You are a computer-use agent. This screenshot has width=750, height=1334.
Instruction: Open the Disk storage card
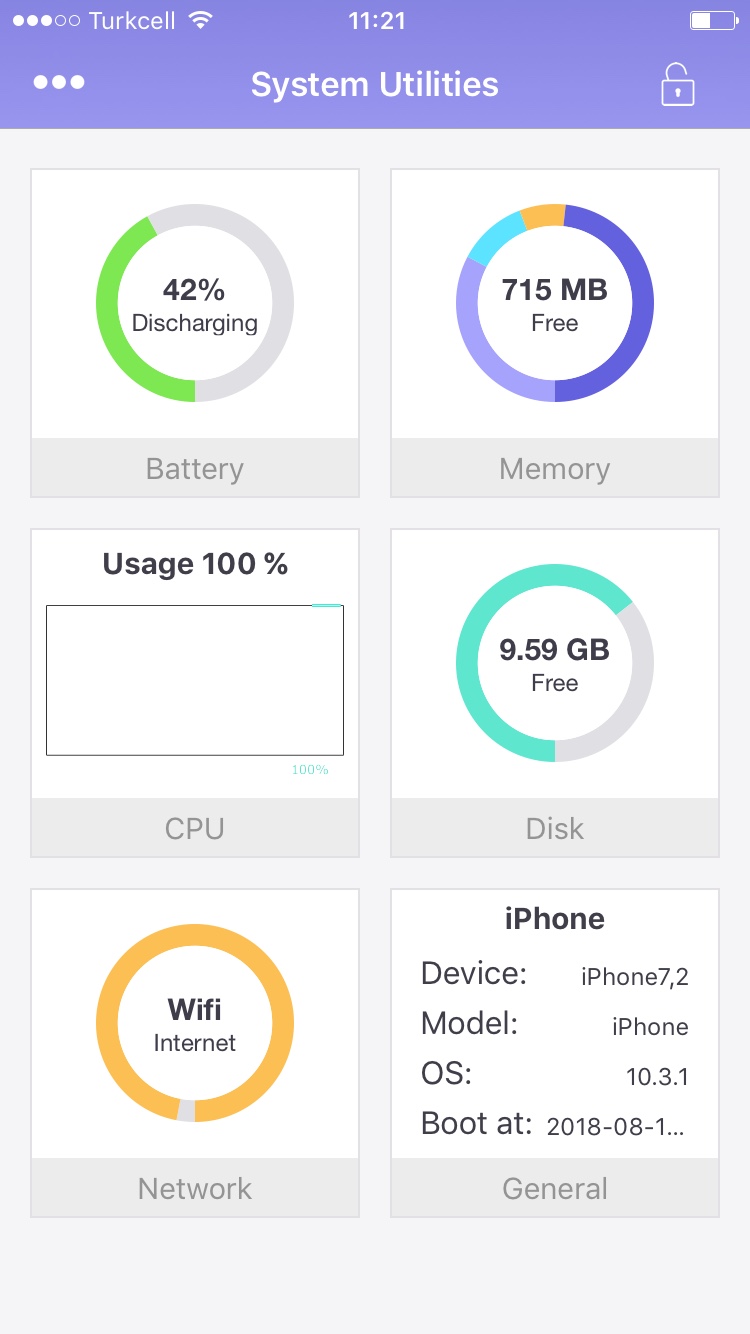(554, 692)
